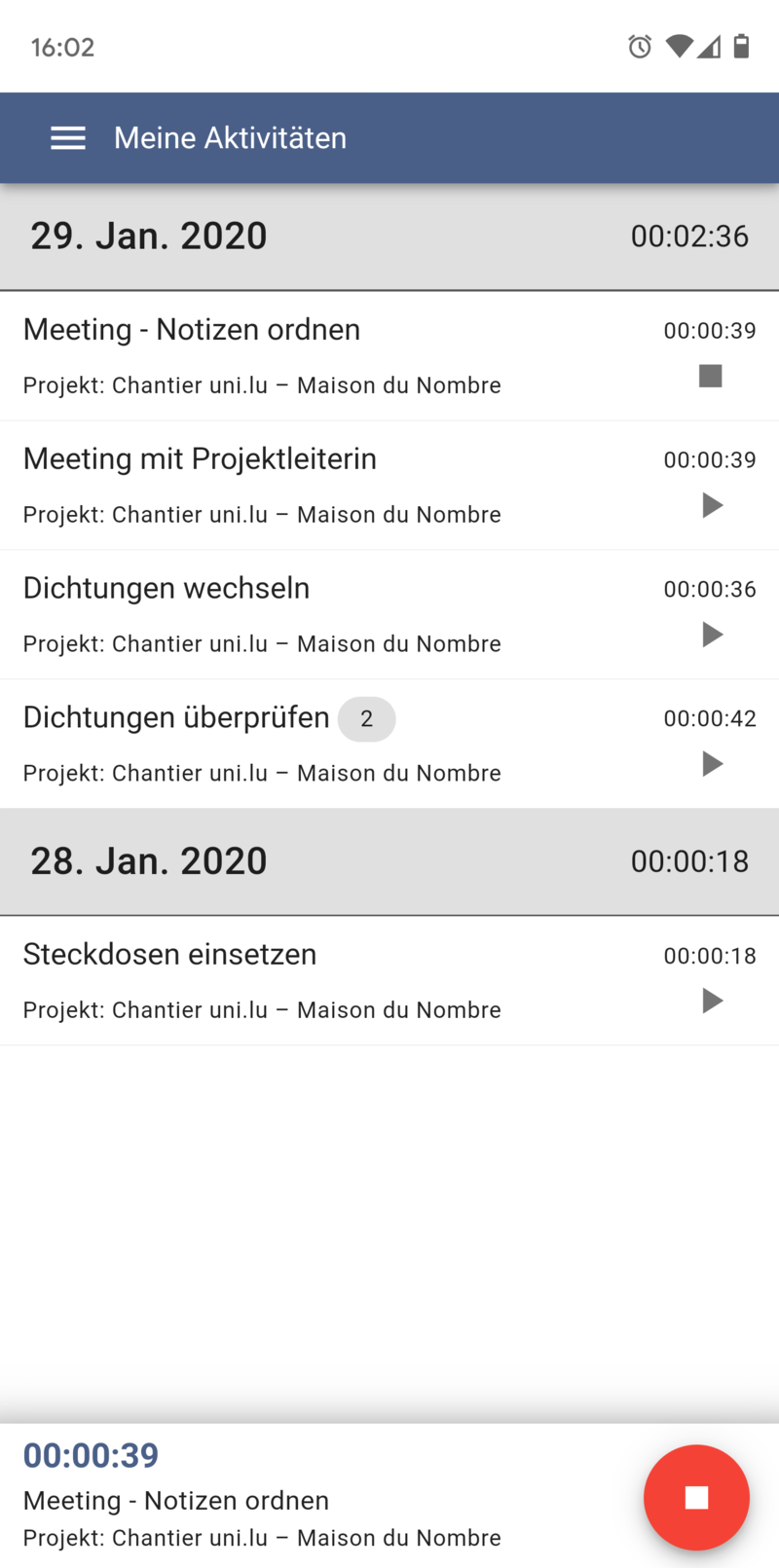Expand the grouped Dichtungen überprüfen entries badge
Viewport: 779px width, 1568px height.
[x=367, y=719]
